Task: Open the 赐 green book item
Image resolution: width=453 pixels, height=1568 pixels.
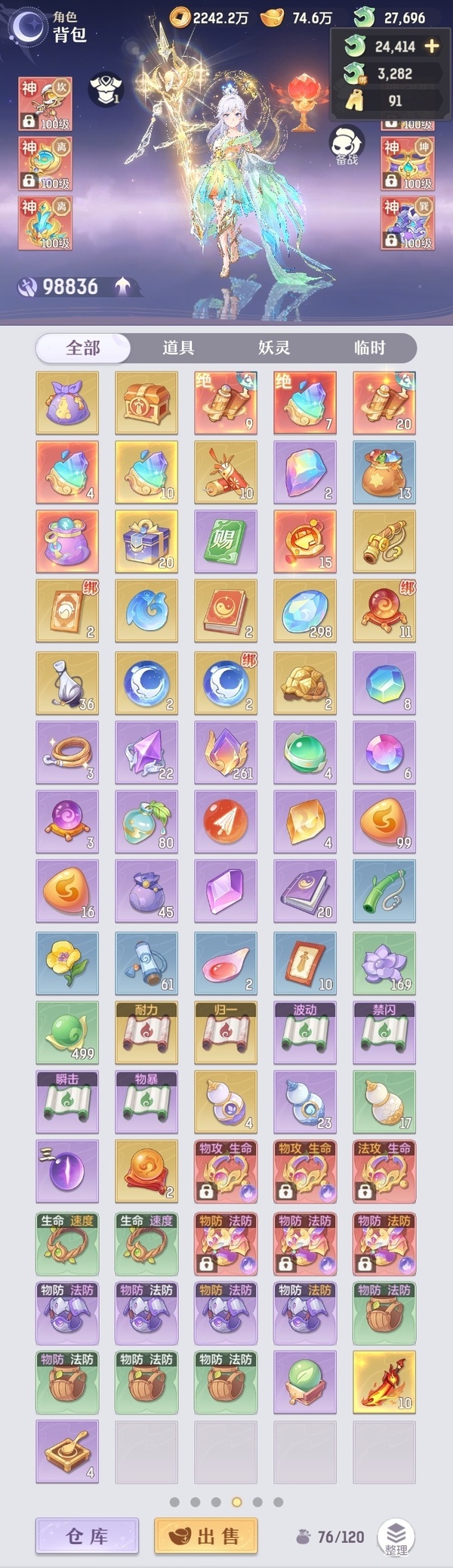Action: pyautogui.click(x=226, y=541)
